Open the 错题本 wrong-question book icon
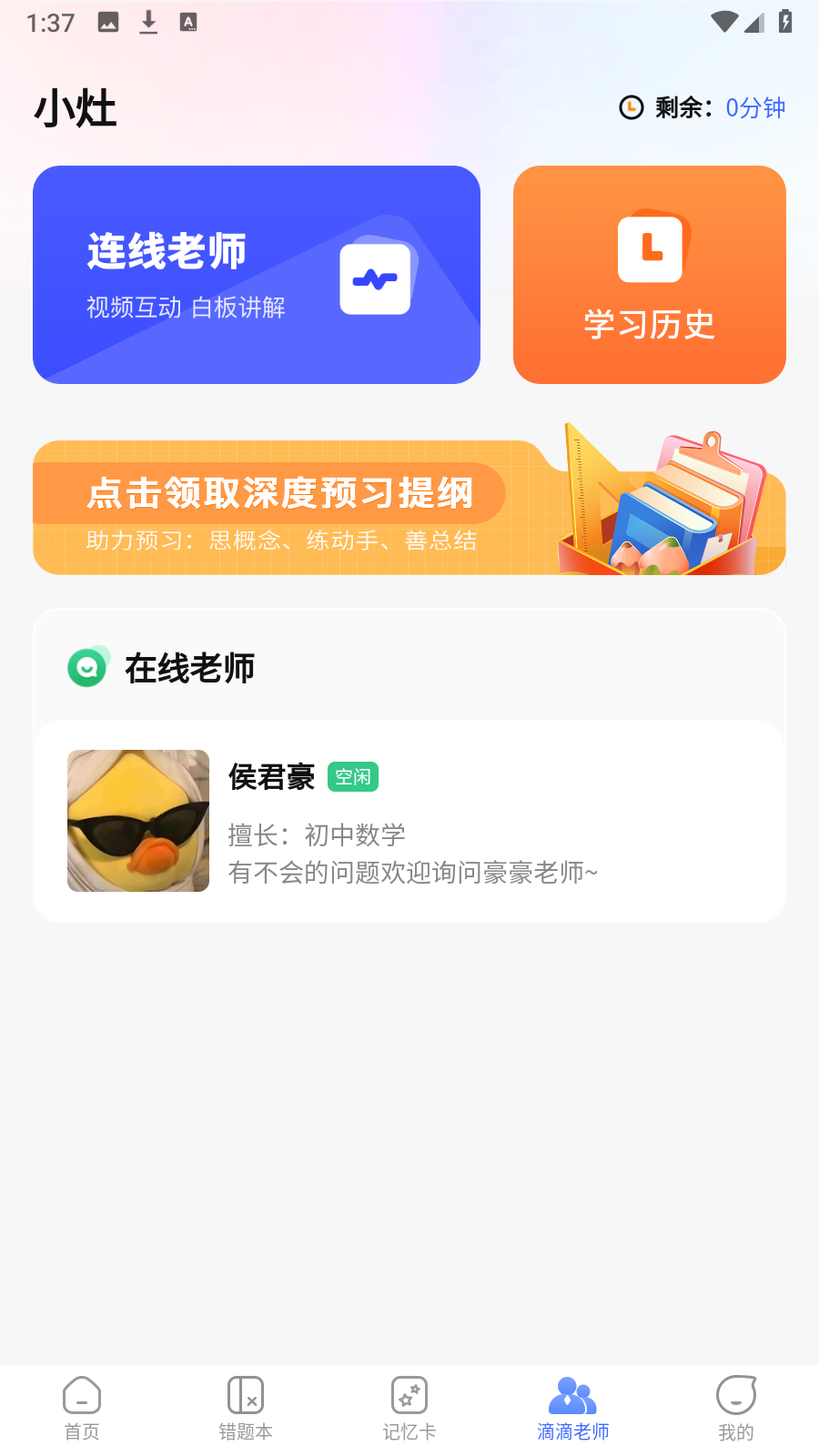Image resolution: width=819 pixels, height=1456 pixels. coord(245,1394)
